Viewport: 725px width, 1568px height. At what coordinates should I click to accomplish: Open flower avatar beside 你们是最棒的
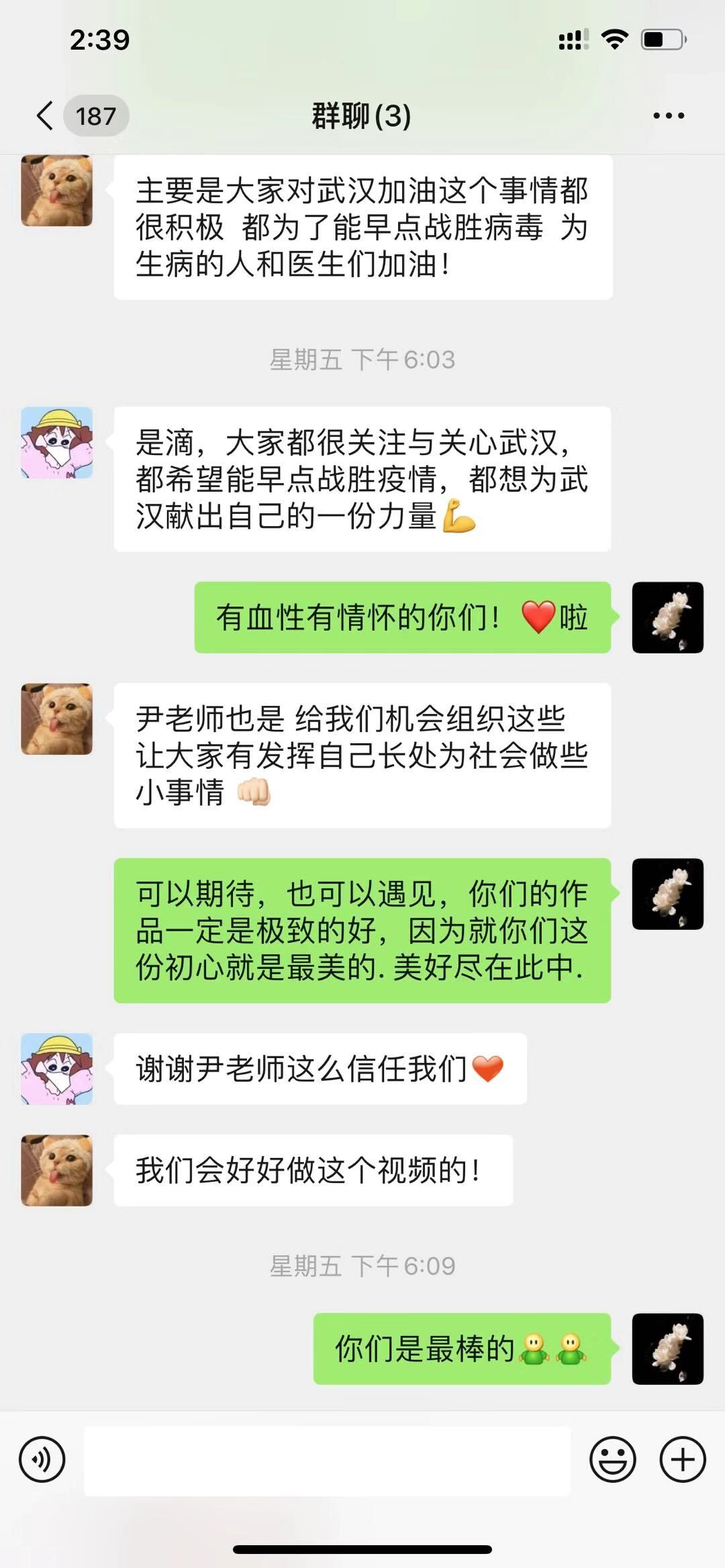pyautogui.click(x=667, y=1349)
